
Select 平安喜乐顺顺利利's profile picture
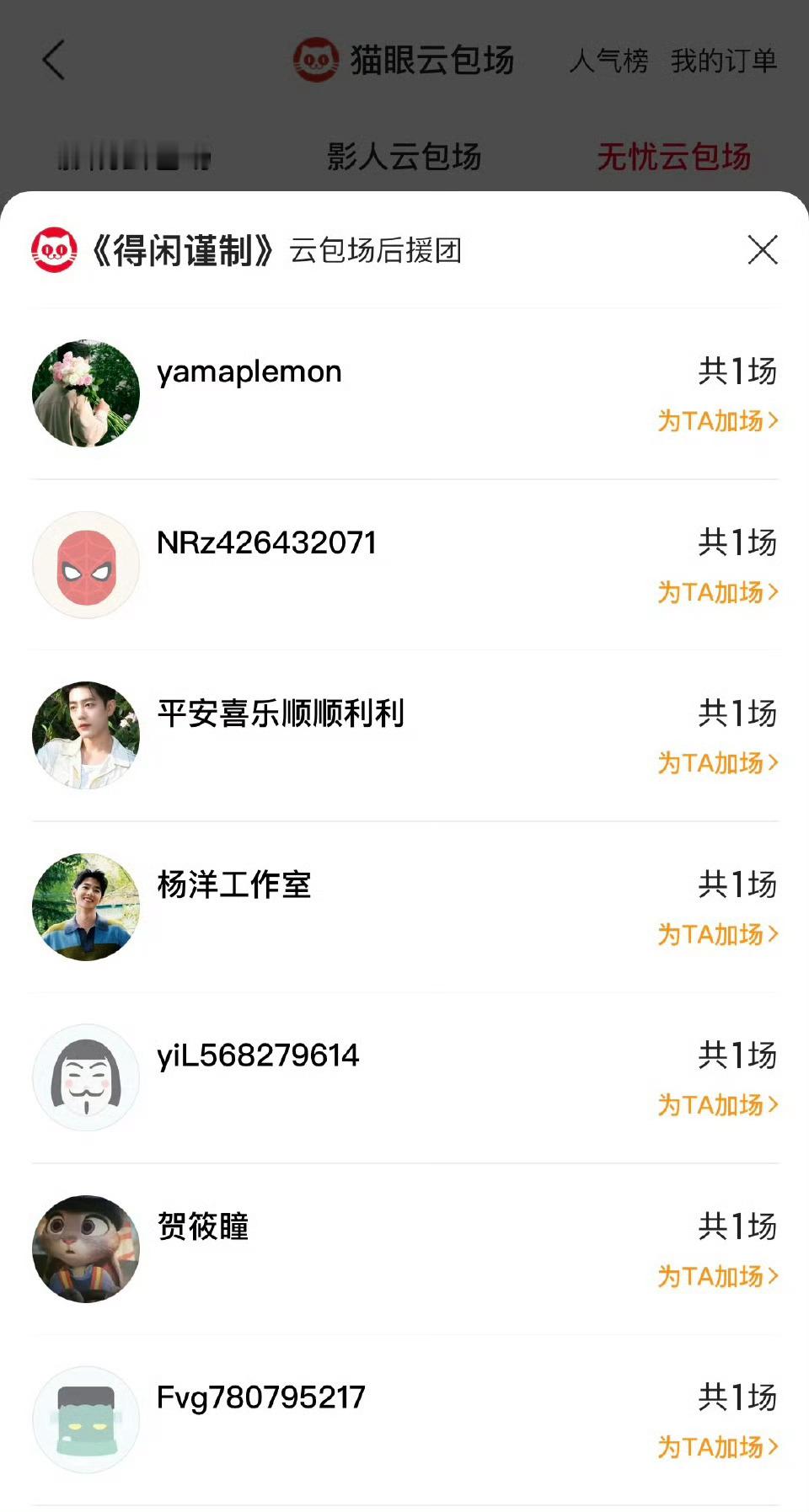(85, 735)
